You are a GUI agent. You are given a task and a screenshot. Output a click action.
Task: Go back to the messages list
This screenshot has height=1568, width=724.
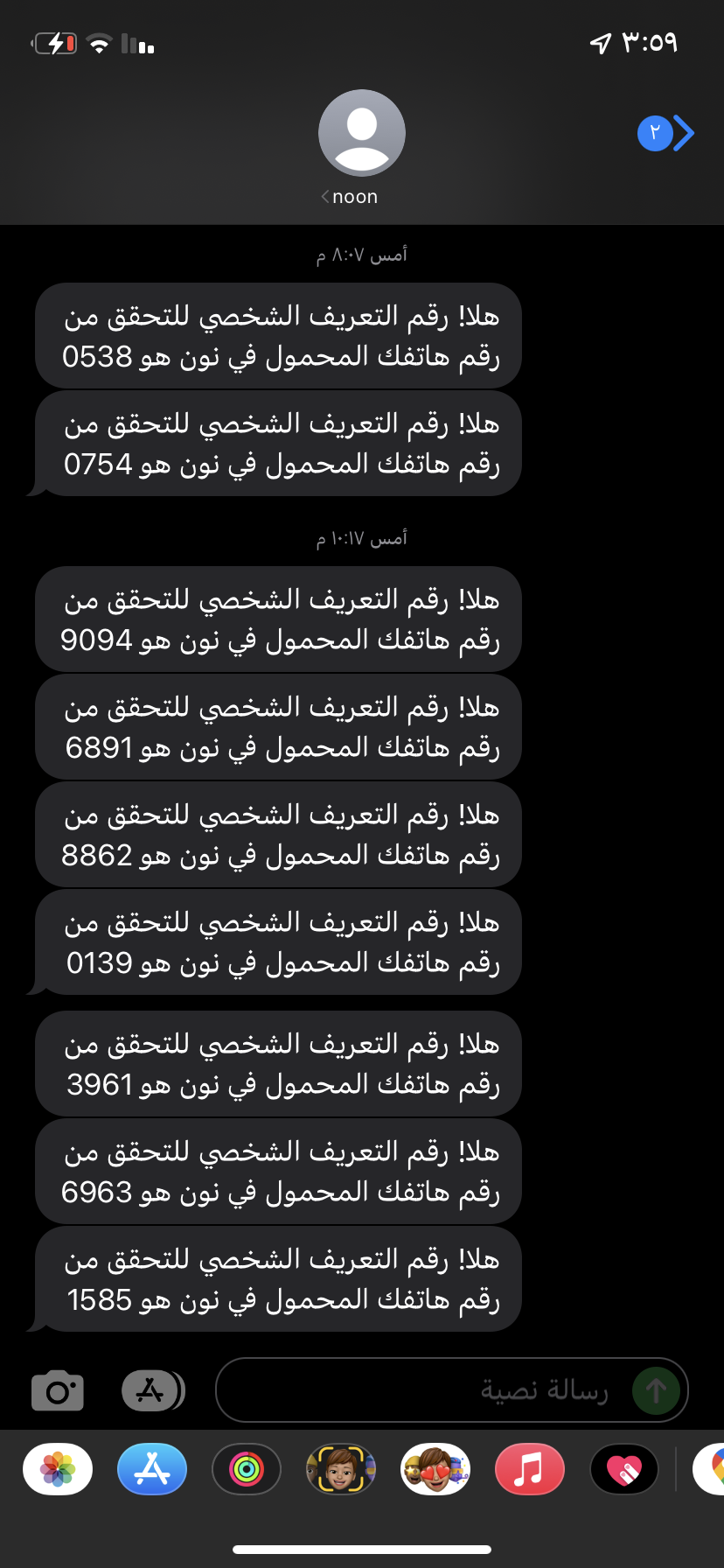tap(668, 133)
